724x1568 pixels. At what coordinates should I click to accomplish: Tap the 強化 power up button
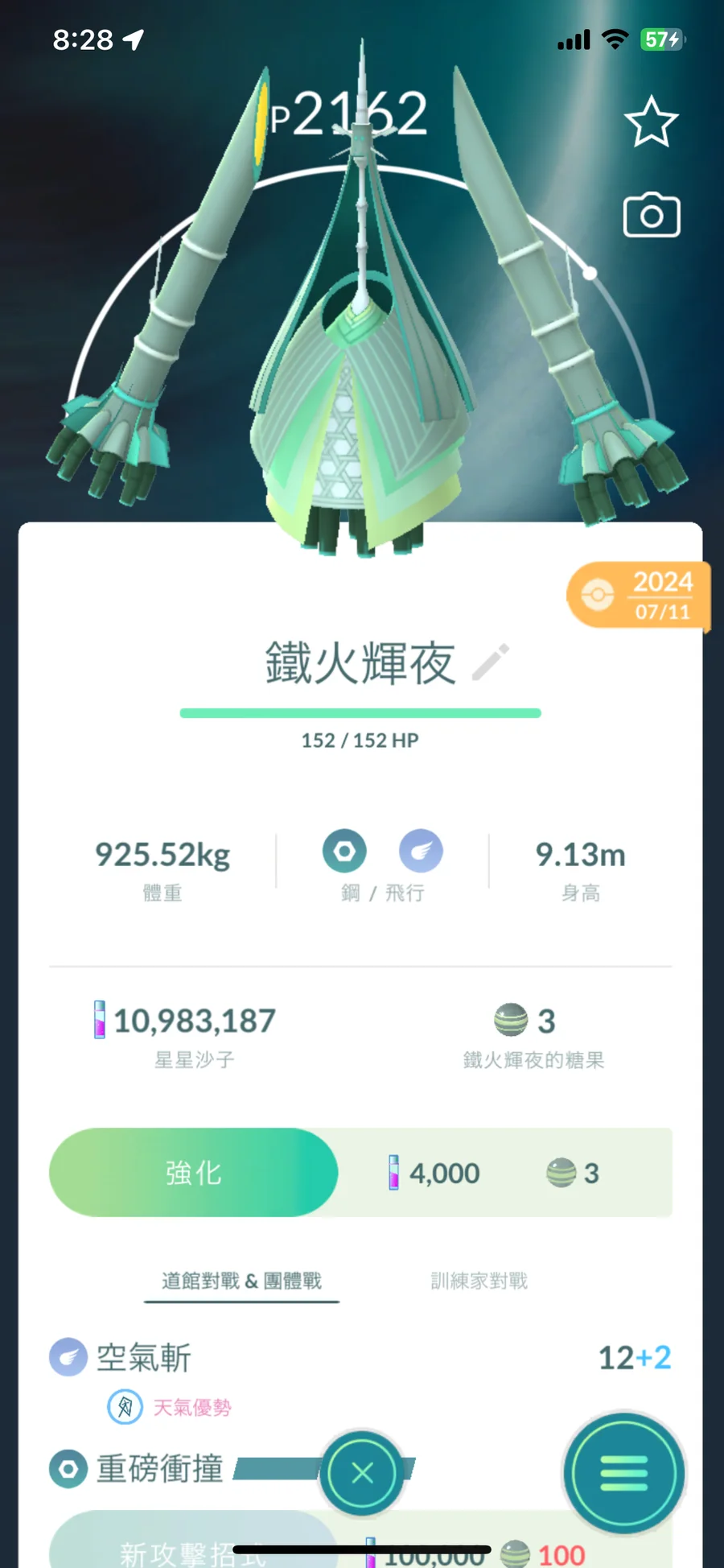point(194,1172)
